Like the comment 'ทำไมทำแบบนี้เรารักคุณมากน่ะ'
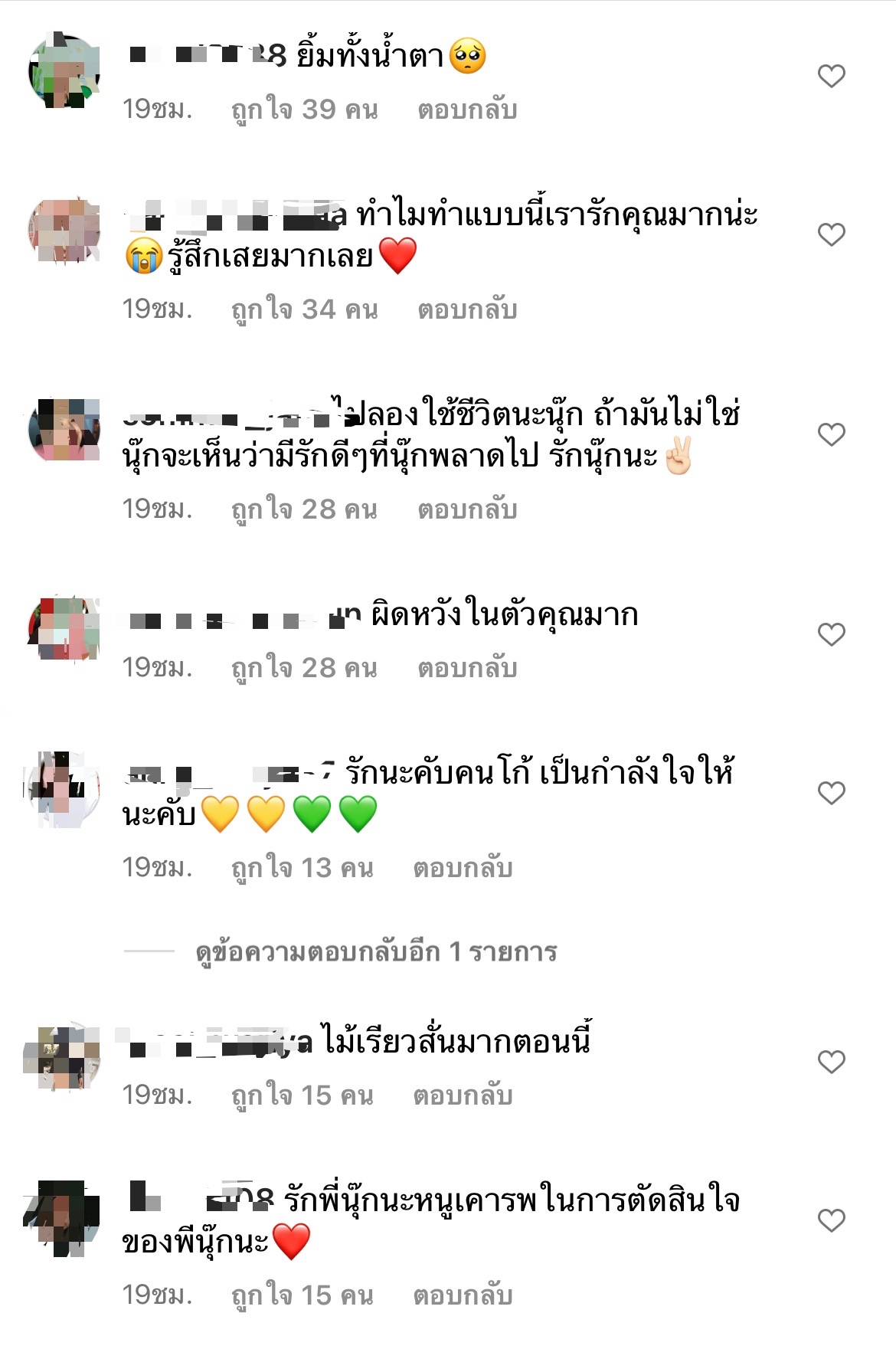The image size is (896, 1372). (x=831, y=234)
